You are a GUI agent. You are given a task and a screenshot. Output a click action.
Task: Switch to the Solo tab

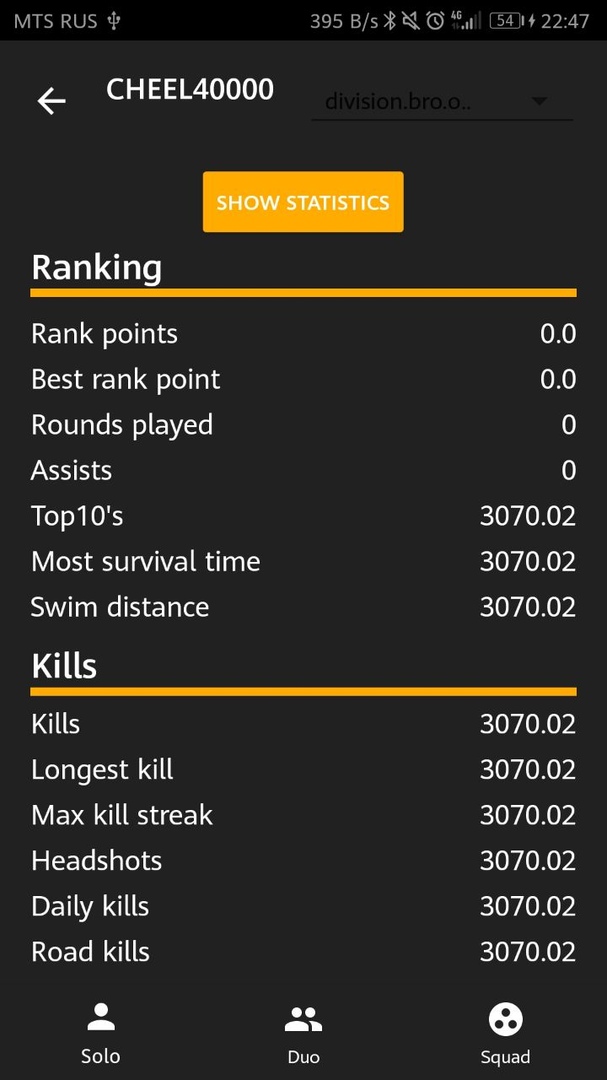[x=100, y=1032]
